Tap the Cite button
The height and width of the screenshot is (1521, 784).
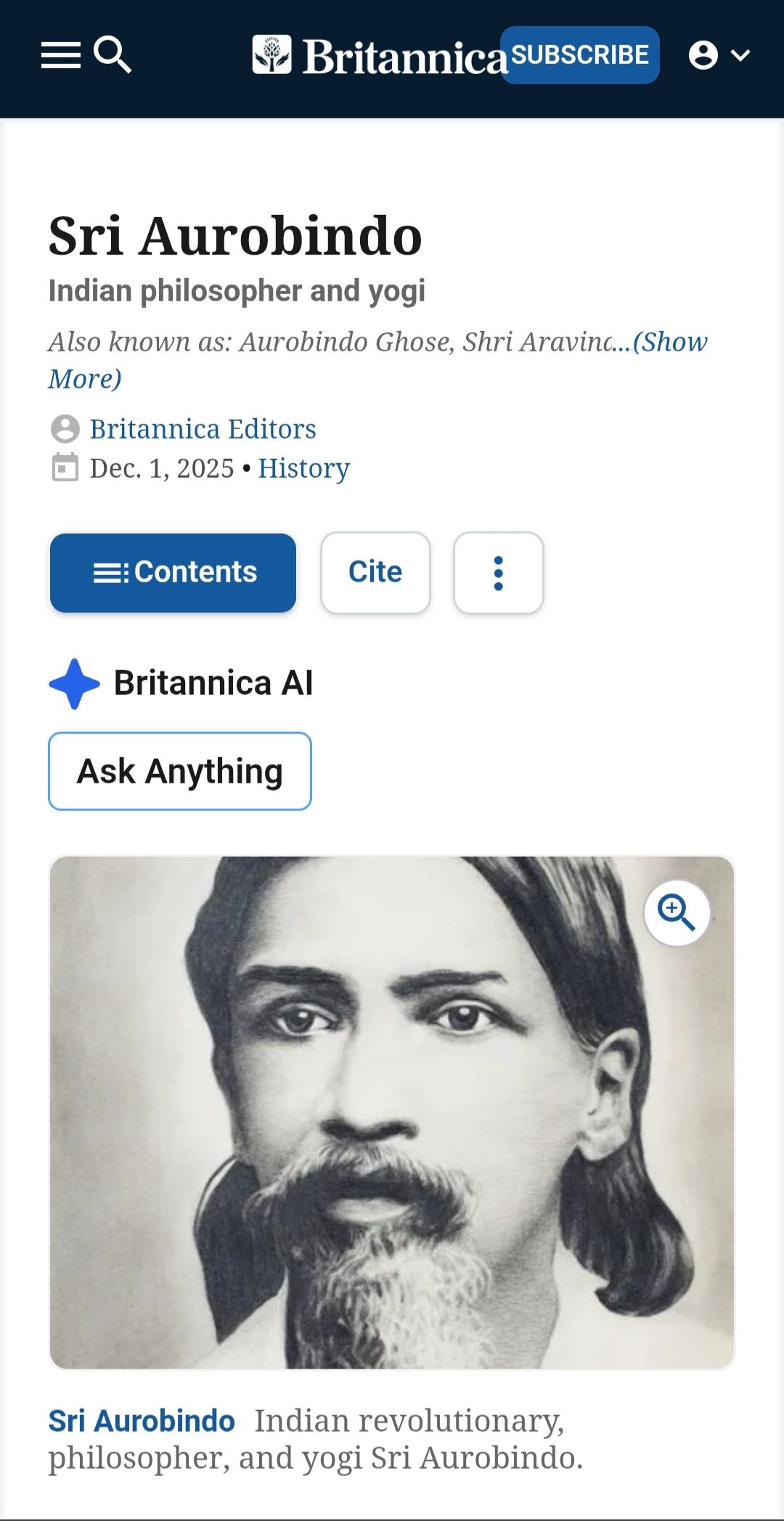(x=375, y=573)
